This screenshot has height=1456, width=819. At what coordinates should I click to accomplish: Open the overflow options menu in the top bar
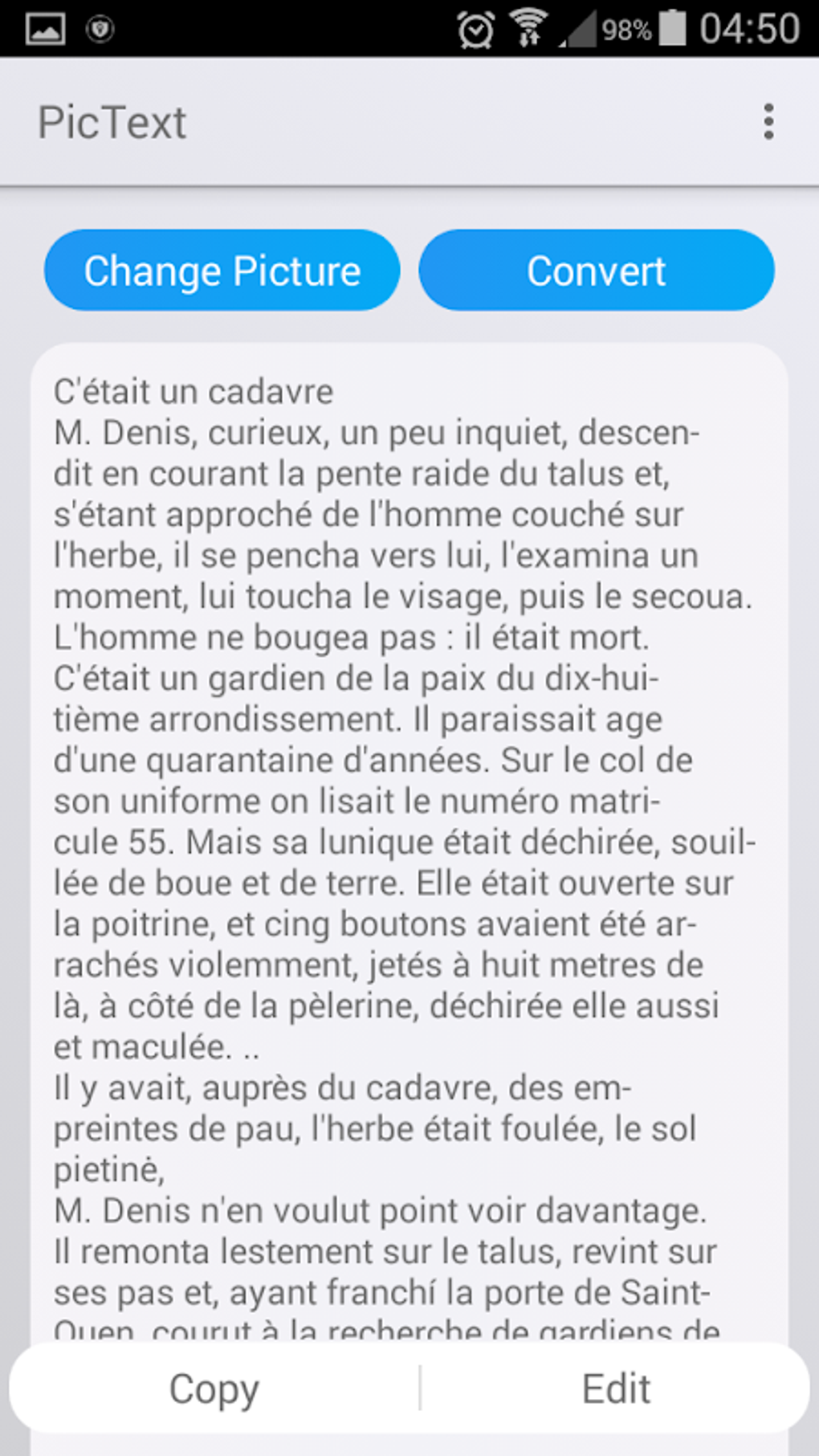tap(767, 121)
